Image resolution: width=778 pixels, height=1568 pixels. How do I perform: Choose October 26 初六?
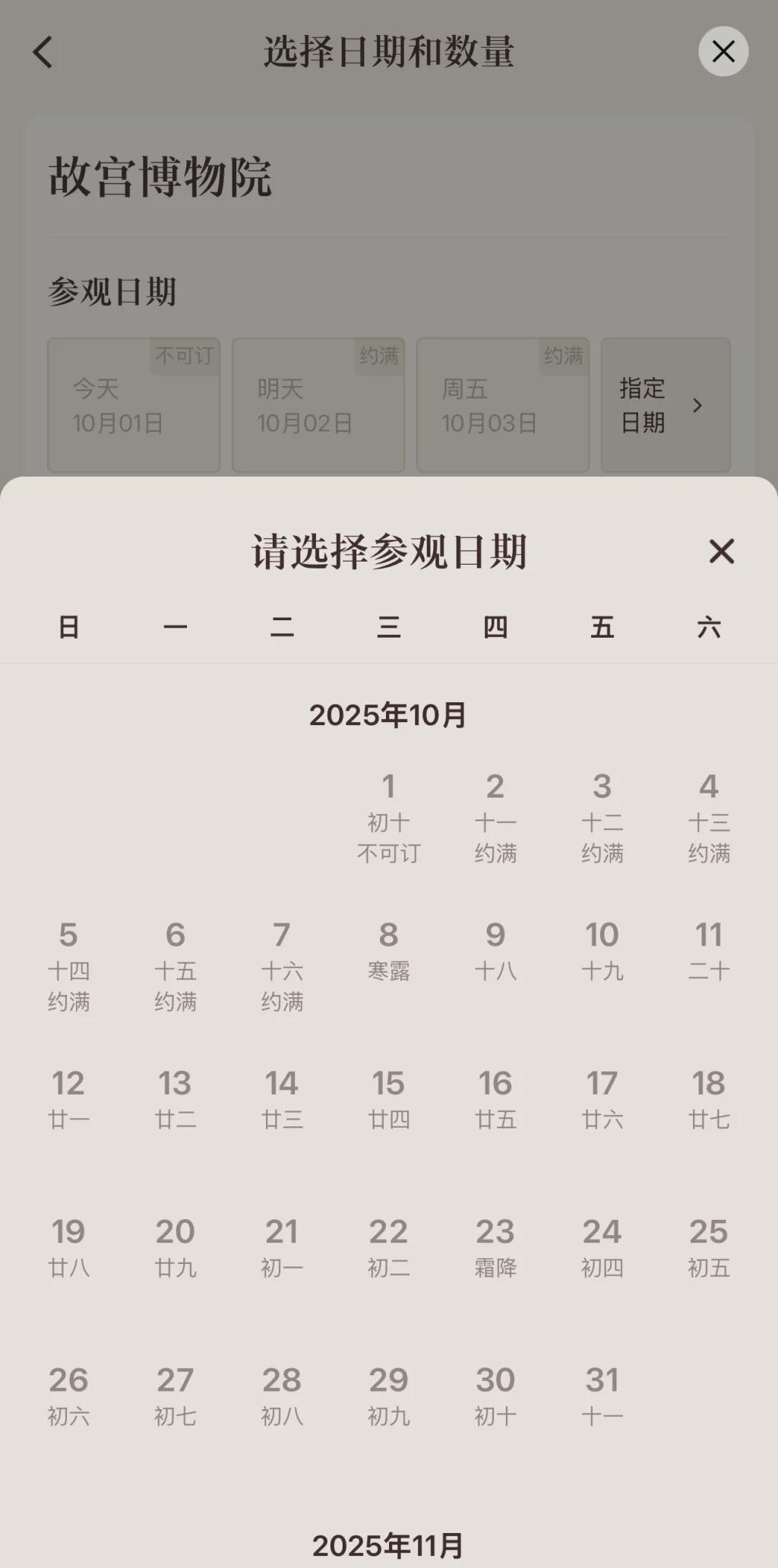(x=68, y=1396)
